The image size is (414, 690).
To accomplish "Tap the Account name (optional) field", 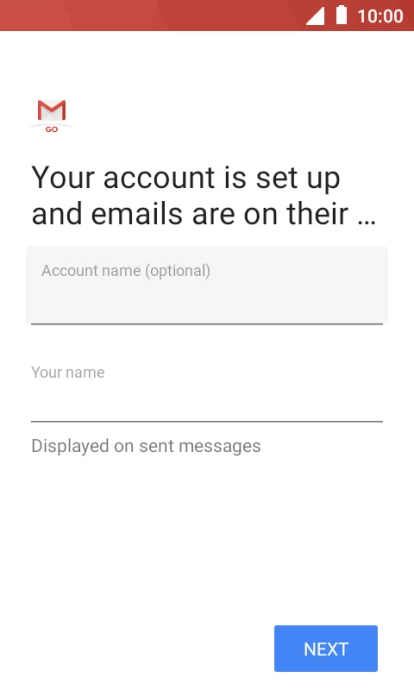I will click(207, 286).
